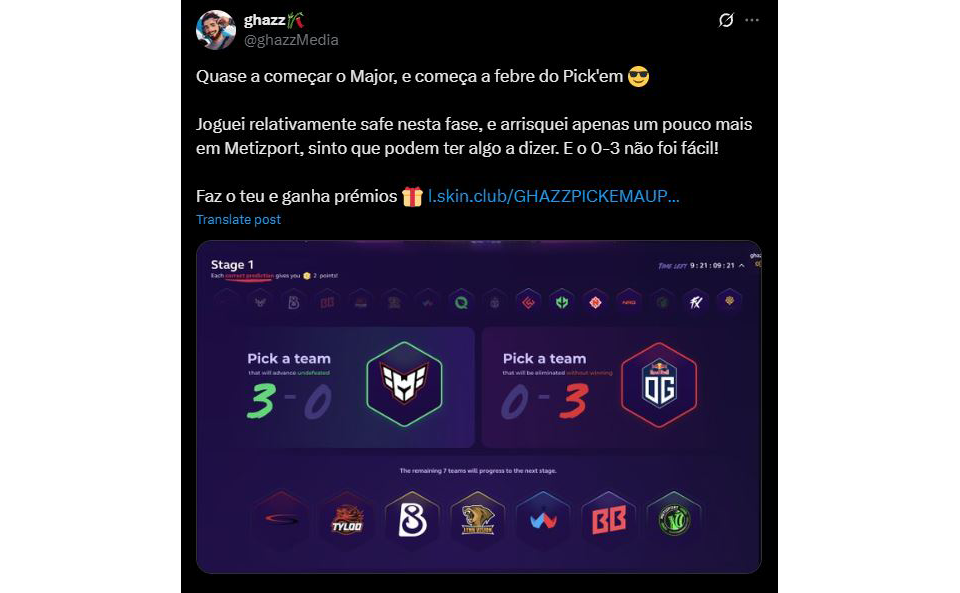This screenshot has height=593, width=960.
Task: Translate post to another language
Action: coord(238,219)
